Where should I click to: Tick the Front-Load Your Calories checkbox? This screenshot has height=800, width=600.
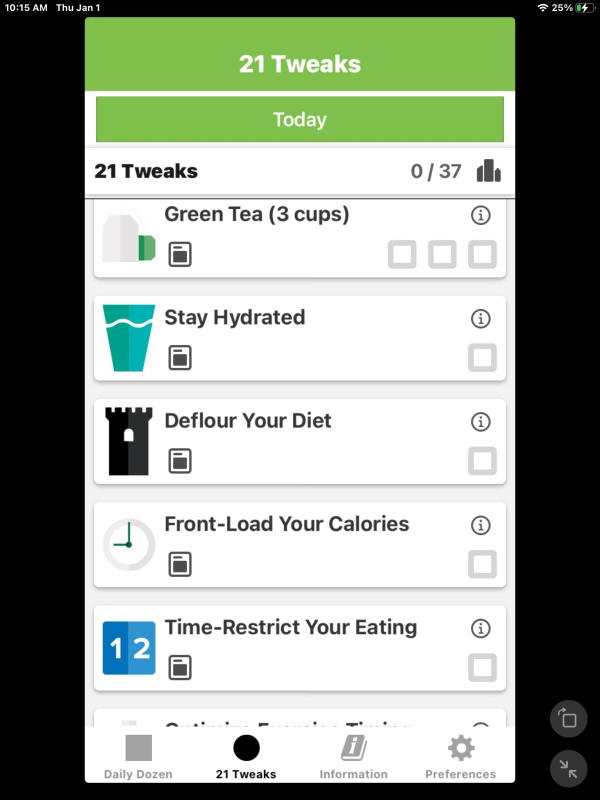[x=482, y=564]
